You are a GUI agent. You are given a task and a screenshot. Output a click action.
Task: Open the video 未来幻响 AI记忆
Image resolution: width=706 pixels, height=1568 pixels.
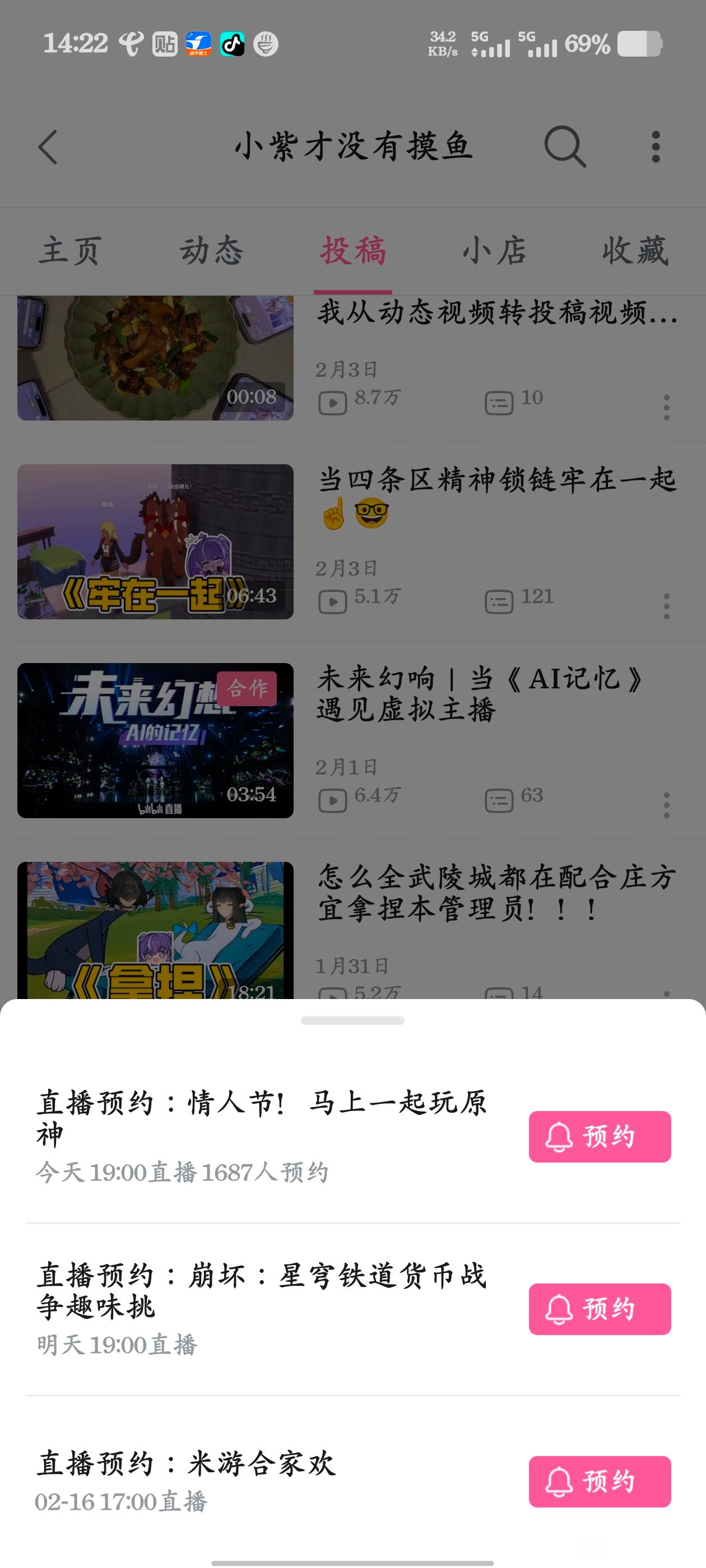coord(347,740)
